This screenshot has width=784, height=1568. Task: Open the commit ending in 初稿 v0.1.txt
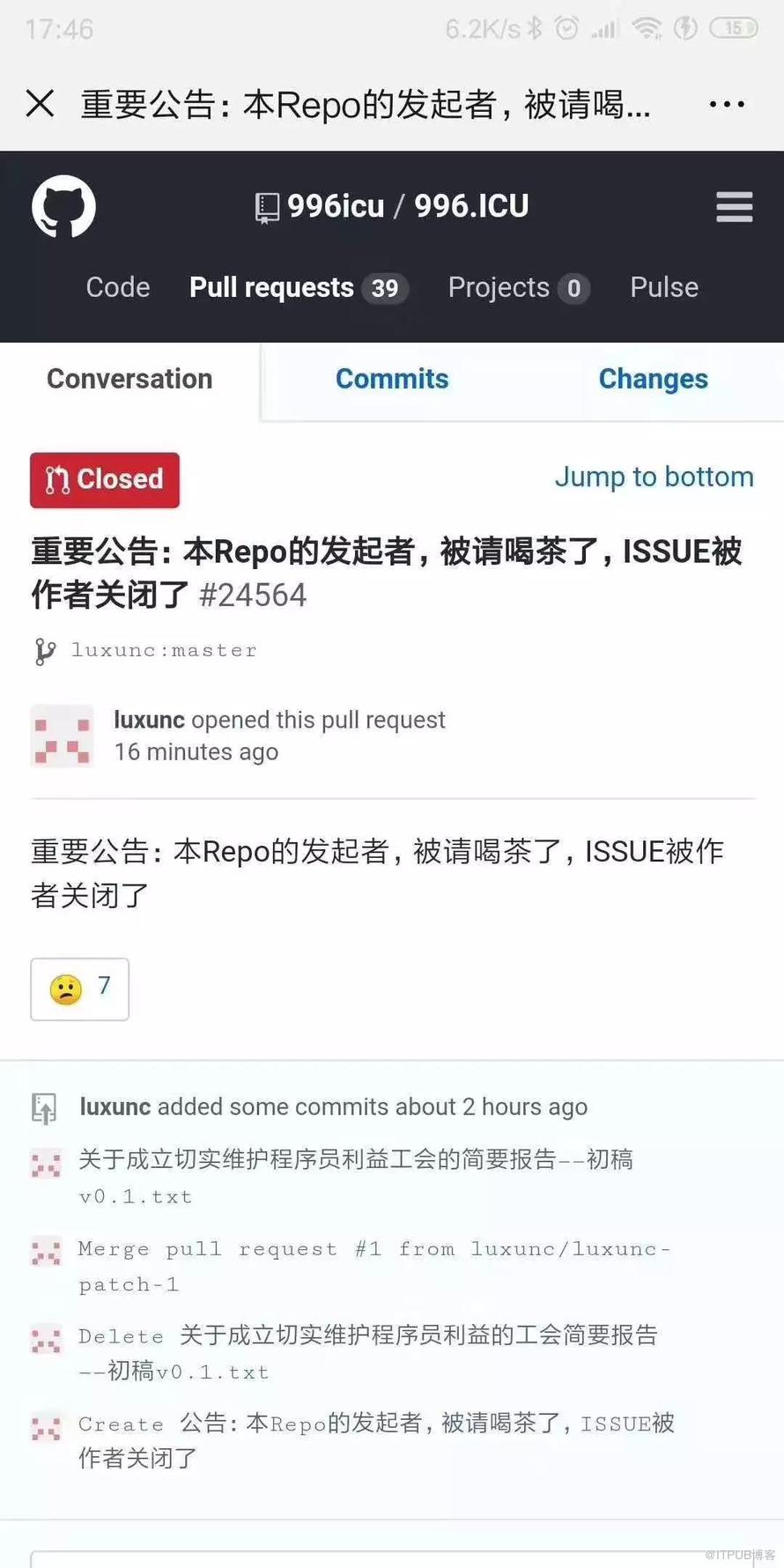pos(355,1160)
